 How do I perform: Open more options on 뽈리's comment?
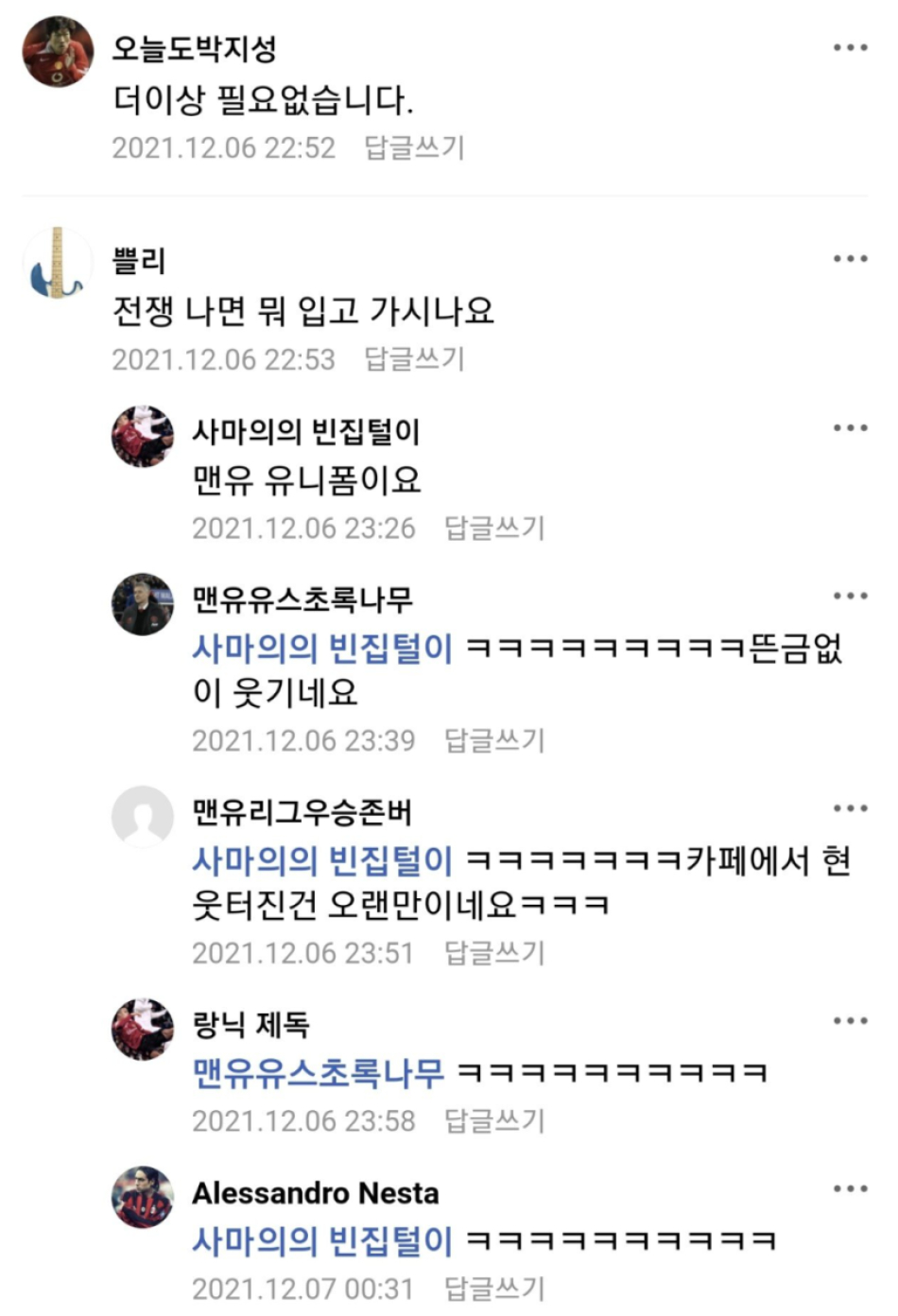[x=850, y=259]
